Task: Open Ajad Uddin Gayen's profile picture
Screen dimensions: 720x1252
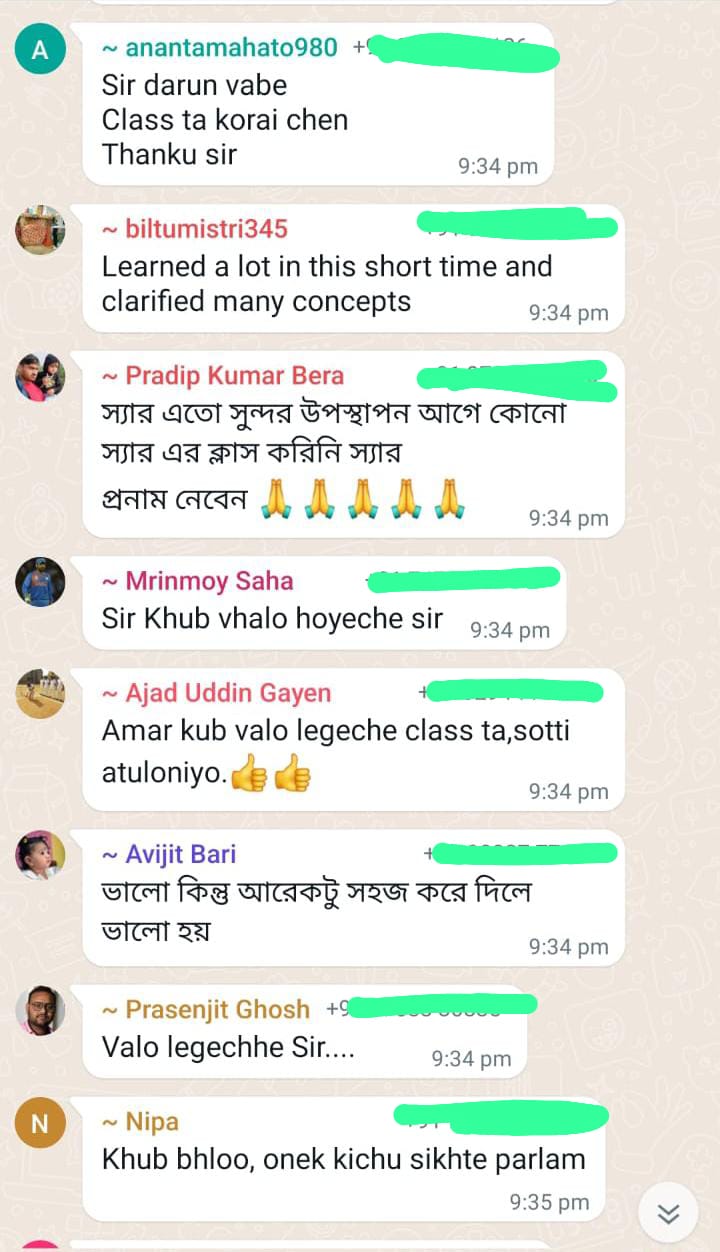Action: pyautogui.click(x=40, y=693)
